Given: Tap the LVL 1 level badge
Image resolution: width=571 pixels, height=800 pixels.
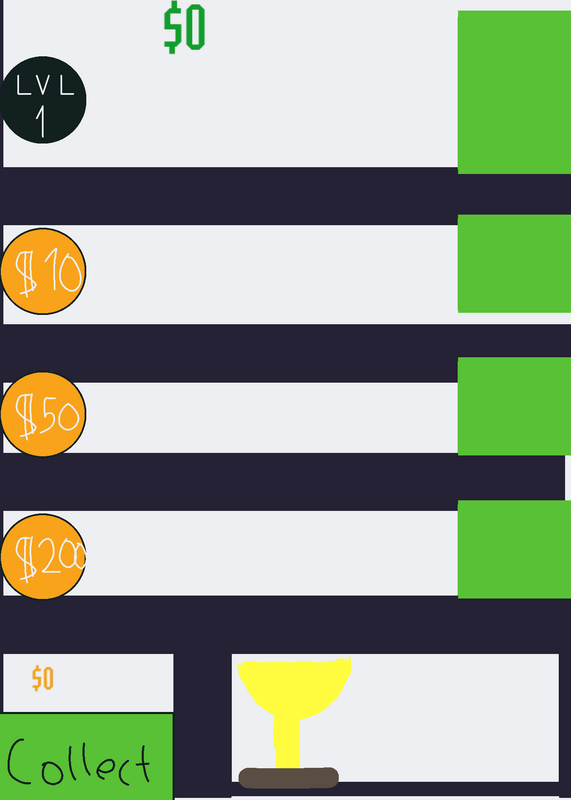Looking at the screenshot, I should (43, 100).
